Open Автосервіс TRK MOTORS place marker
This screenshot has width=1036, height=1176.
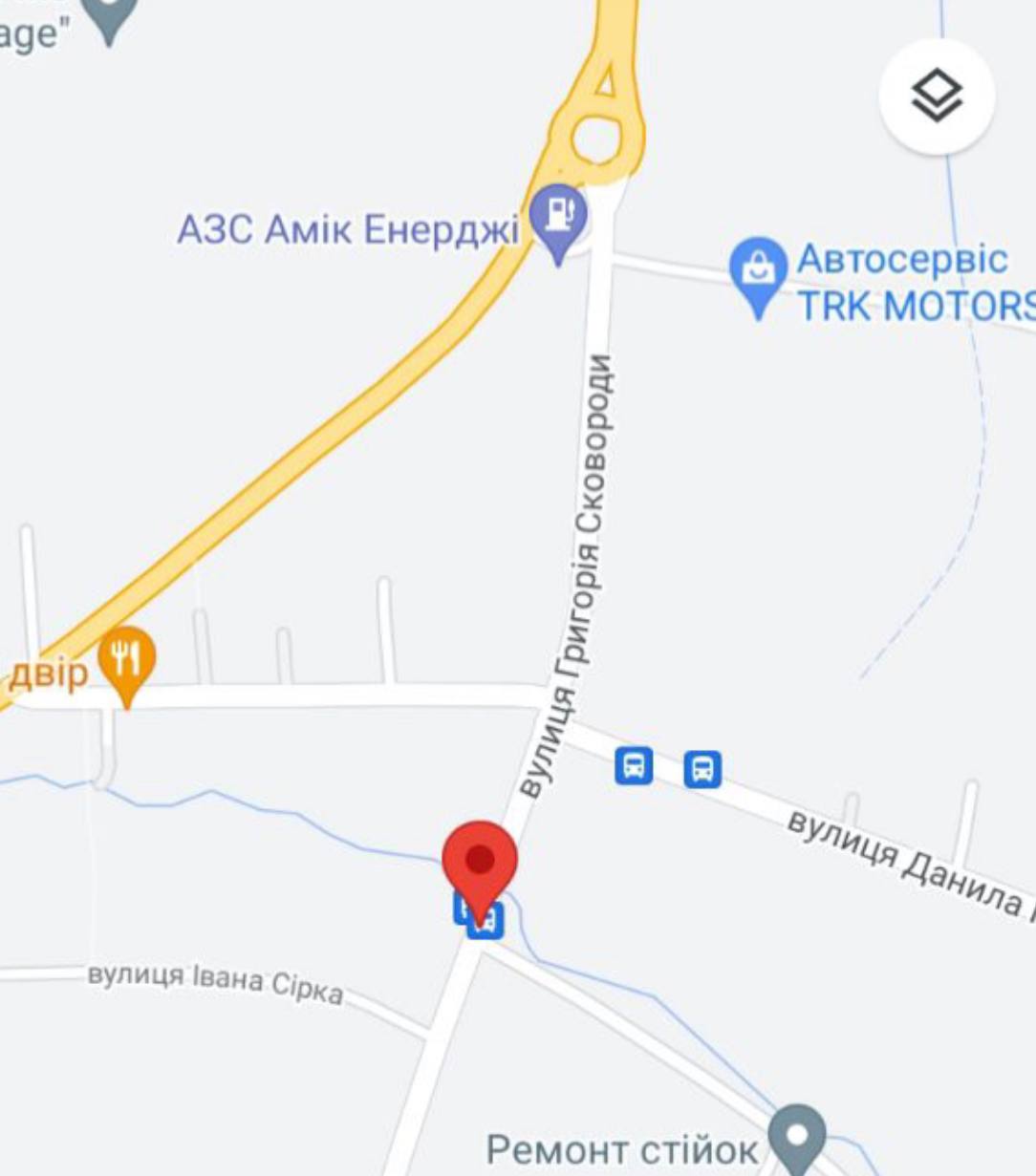pyautogui.click(x=758, y=268)
